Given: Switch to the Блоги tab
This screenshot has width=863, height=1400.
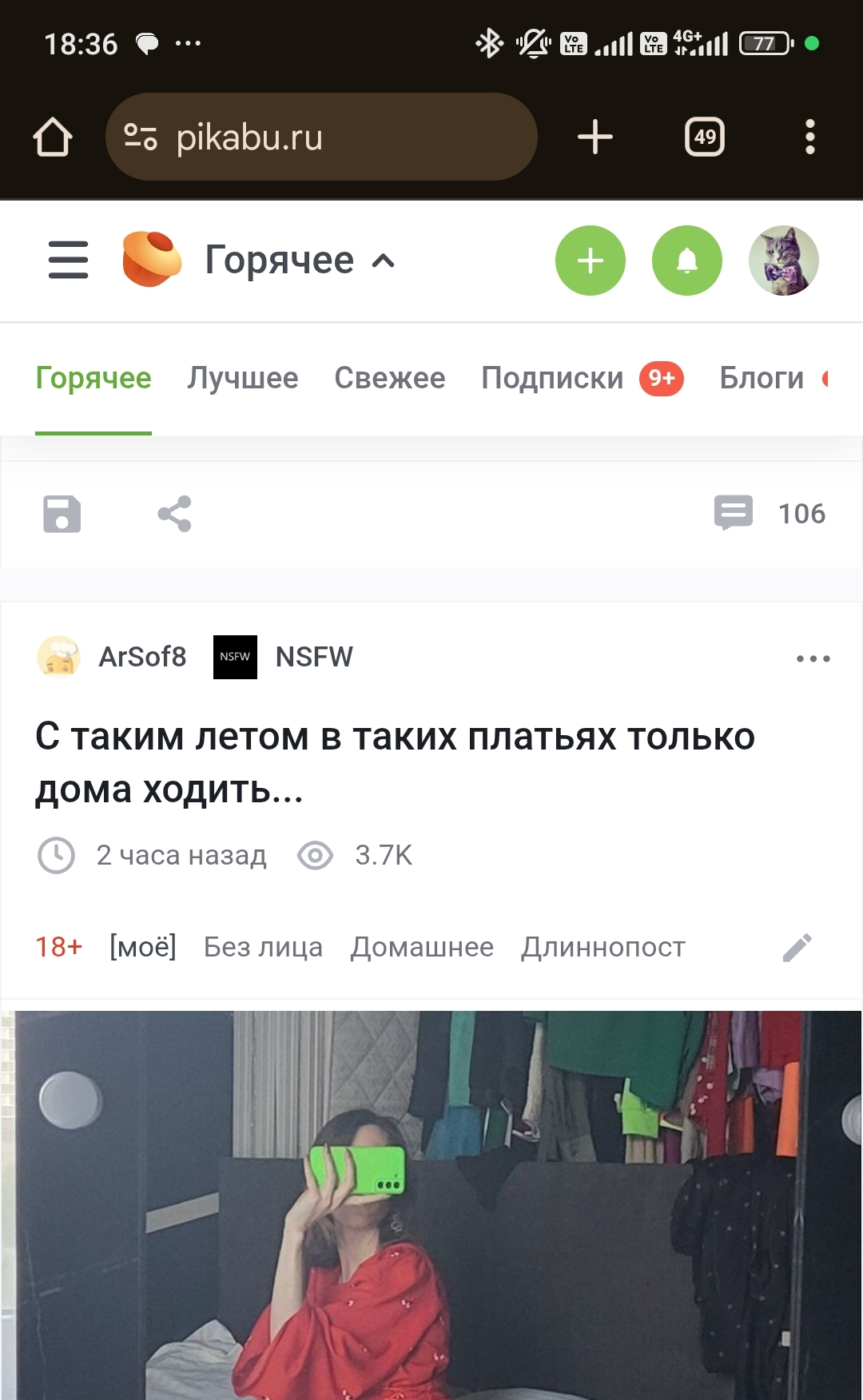Looking at the screenshot, I should click(762, 378).
